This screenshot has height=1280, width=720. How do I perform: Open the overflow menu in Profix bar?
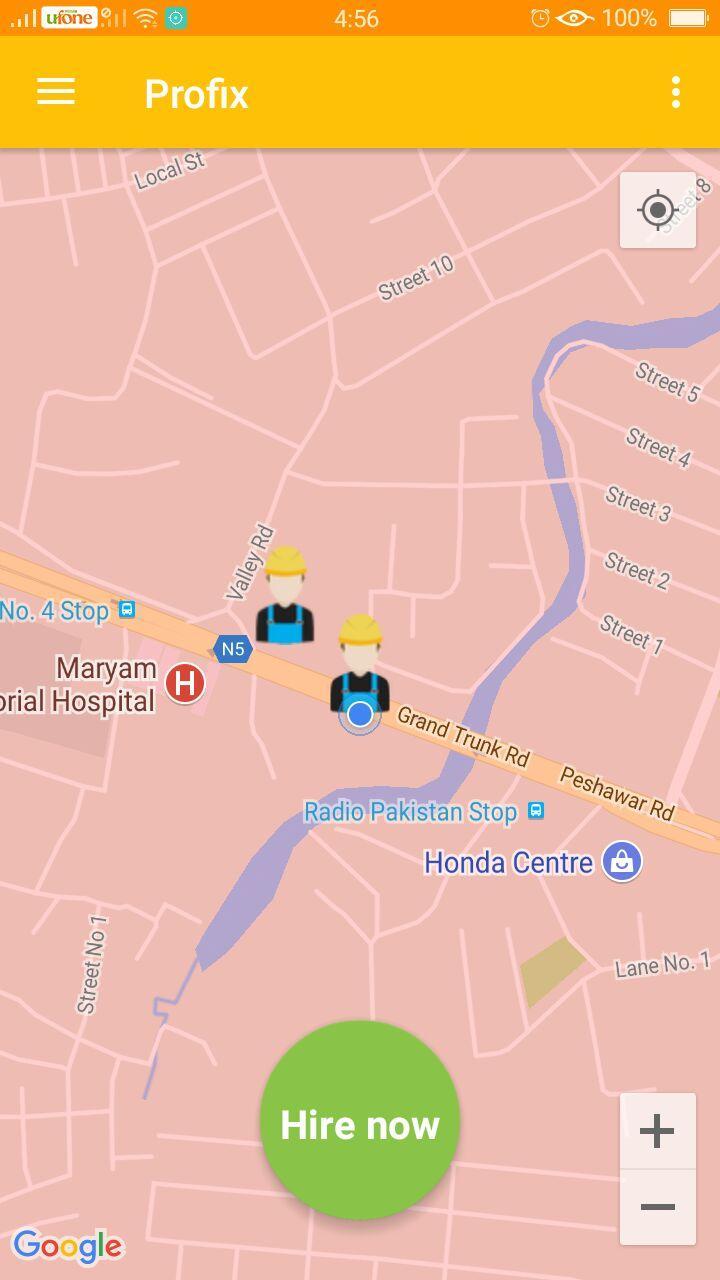coord(676,93)
